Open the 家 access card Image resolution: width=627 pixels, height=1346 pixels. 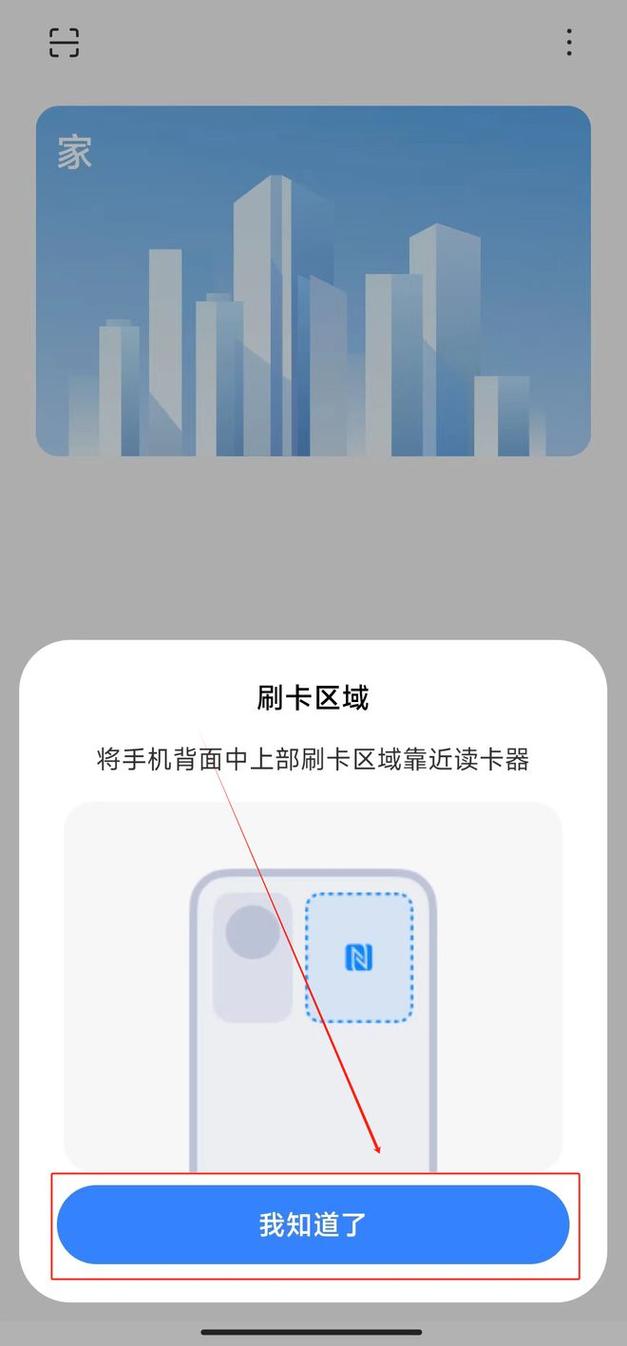313,281
